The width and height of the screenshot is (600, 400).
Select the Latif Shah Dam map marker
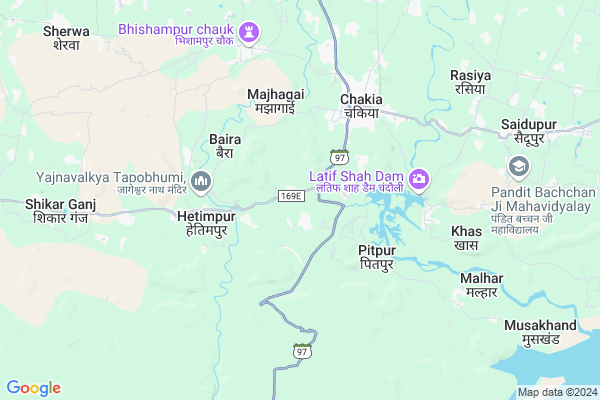(418, 180)
